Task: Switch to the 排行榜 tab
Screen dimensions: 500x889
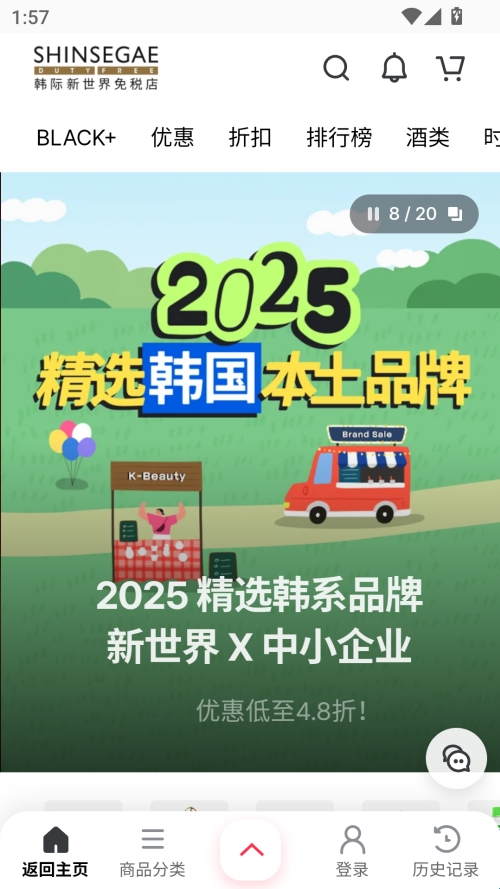Action: (339, 138)
